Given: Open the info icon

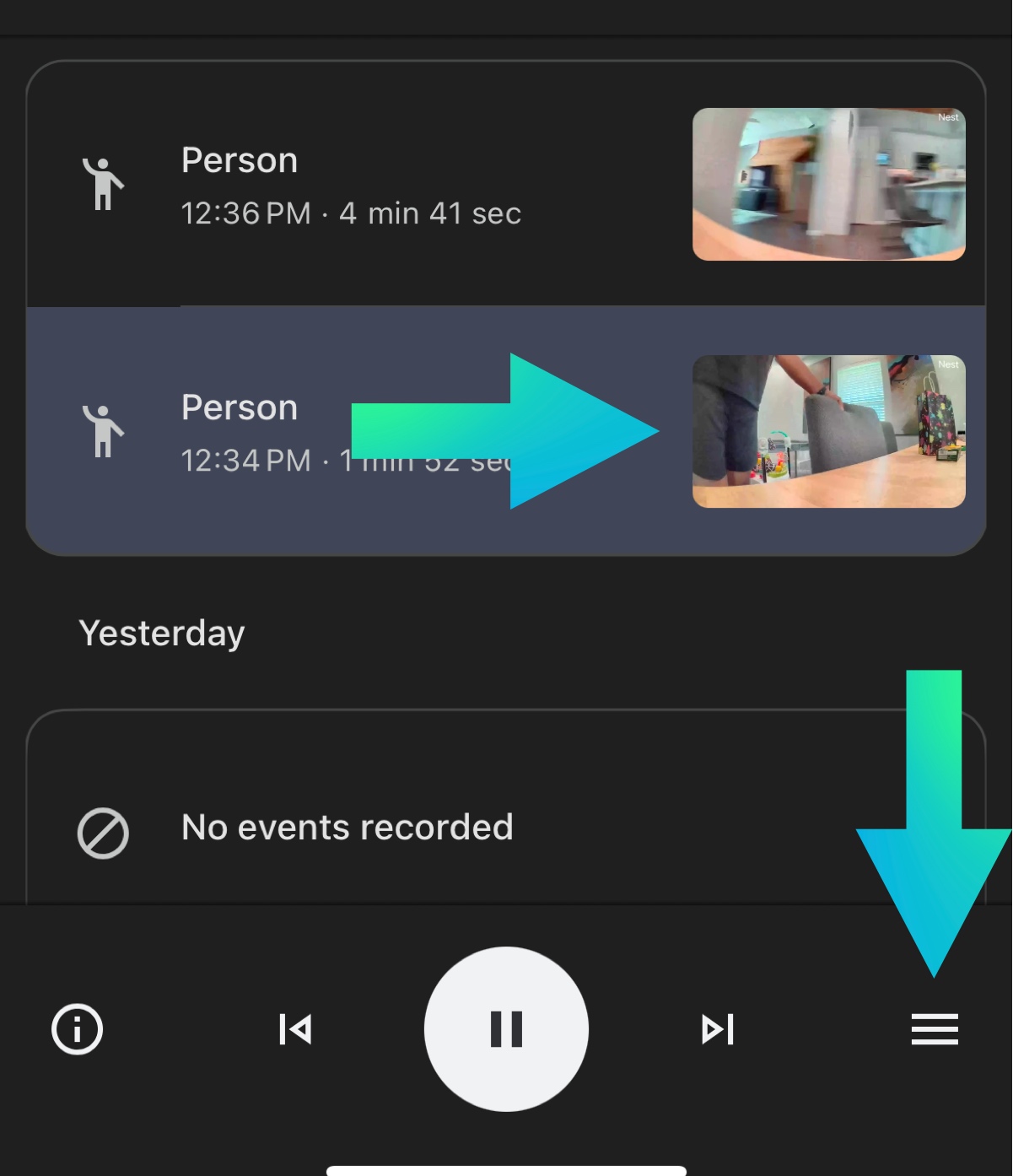Looking at the screenshot, I should (x=78, y=1029).
